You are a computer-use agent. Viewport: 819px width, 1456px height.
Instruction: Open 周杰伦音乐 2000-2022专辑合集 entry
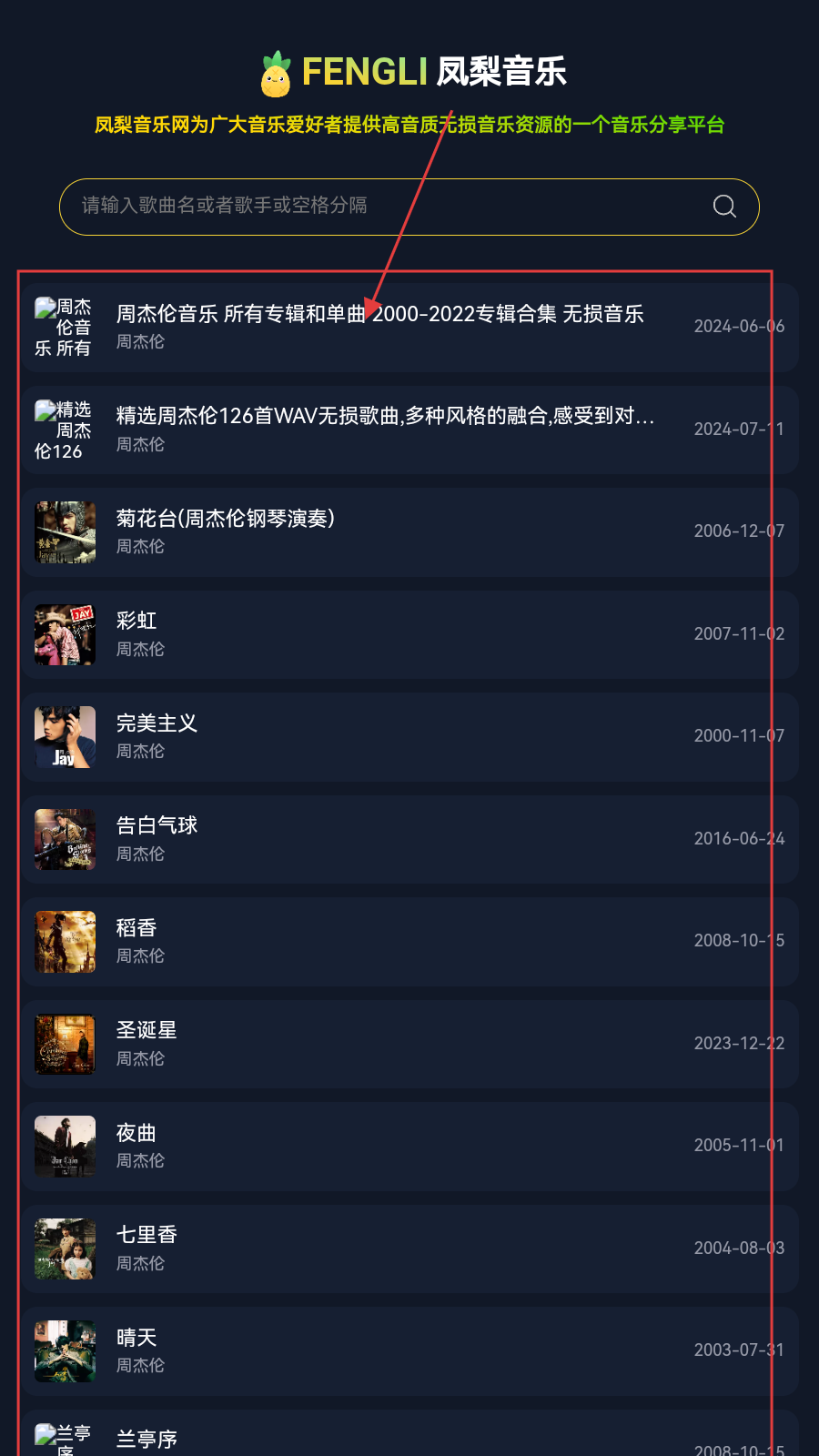coord(380,315)
